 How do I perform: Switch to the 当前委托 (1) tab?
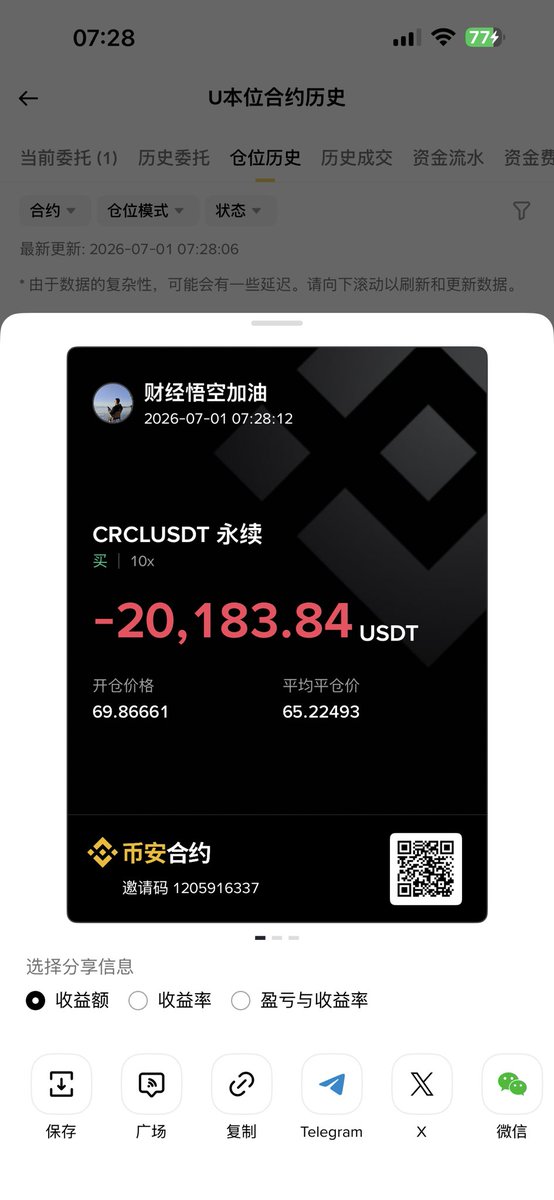pos(69,158)
